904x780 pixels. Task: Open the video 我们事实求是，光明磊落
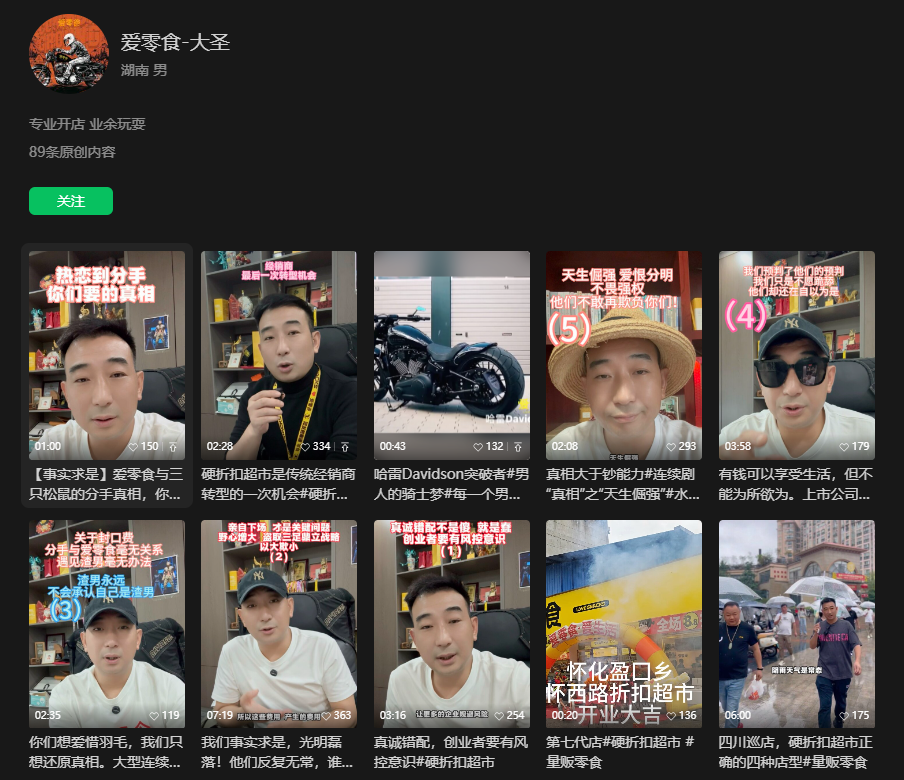click(279, 623)
